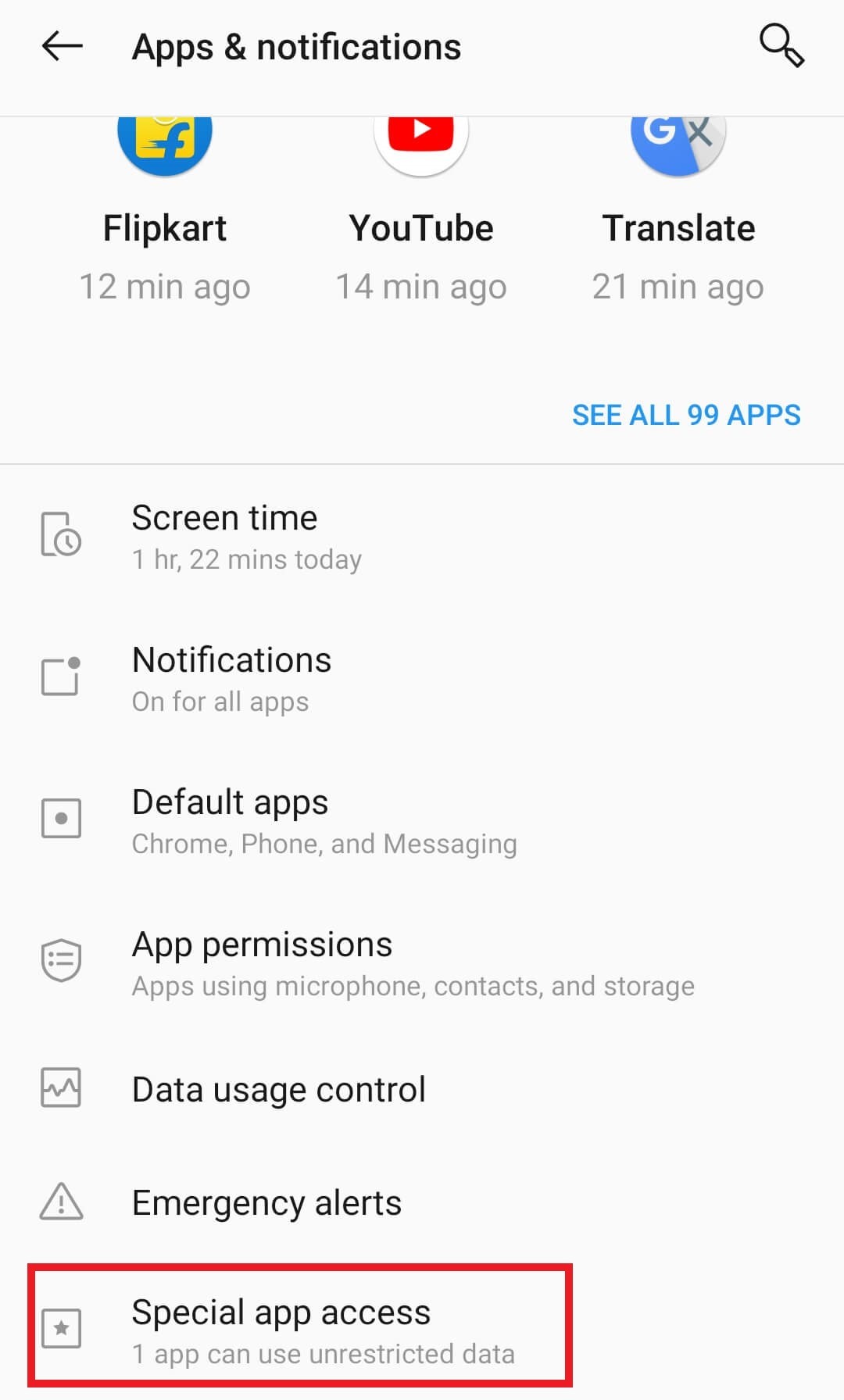This screenshot has height=1400, width=844.
Task: Select the App permissions shield icon
Action: click(60, 961)
